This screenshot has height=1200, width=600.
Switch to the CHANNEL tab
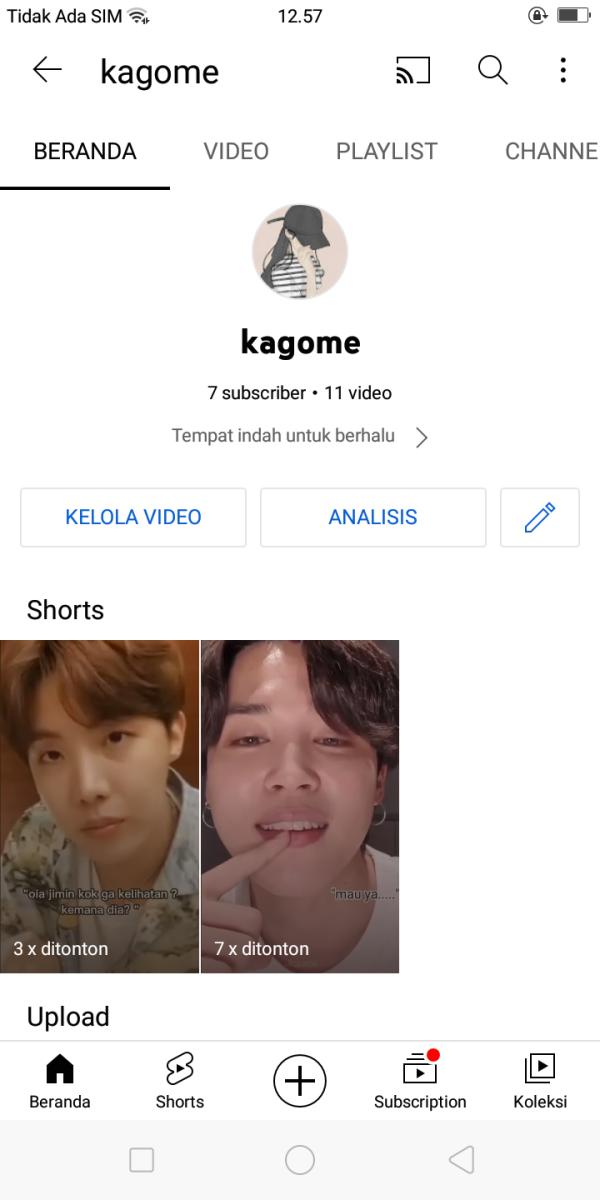[x=550, y=152]
